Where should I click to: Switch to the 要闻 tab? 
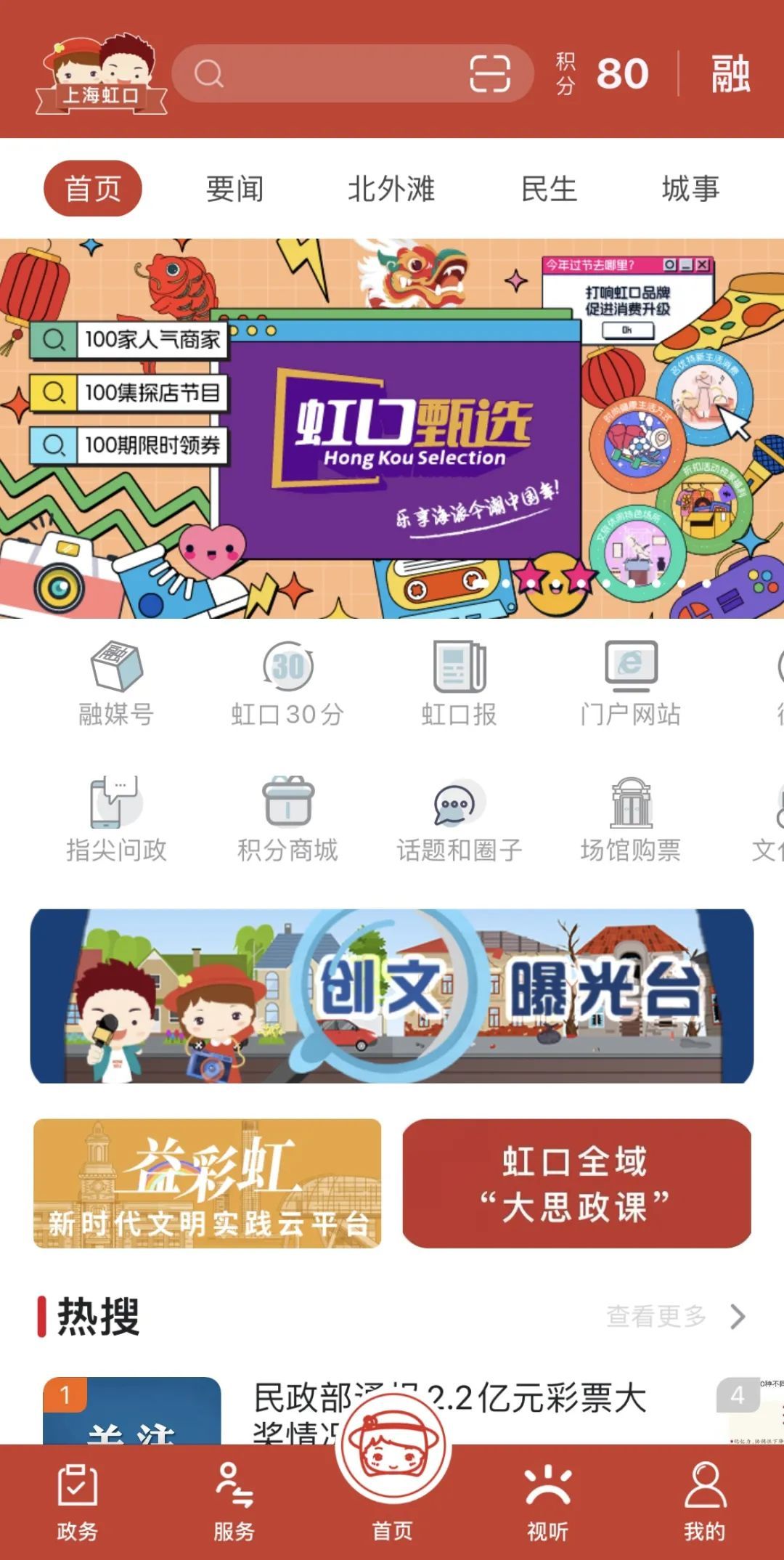(x=234, y=189)
